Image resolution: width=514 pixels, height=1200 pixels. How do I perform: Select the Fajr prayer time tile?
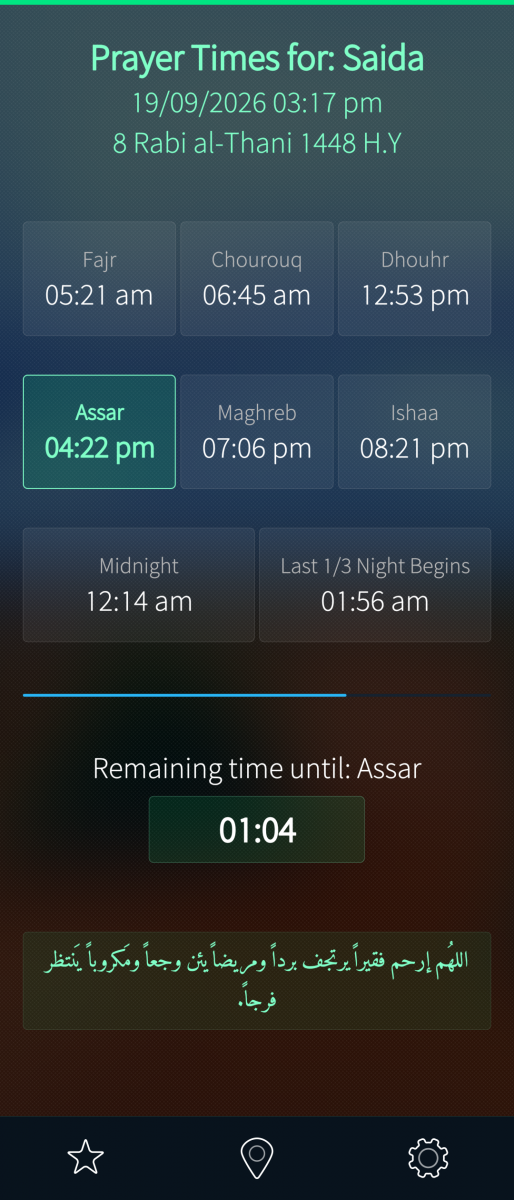(99, 279)
